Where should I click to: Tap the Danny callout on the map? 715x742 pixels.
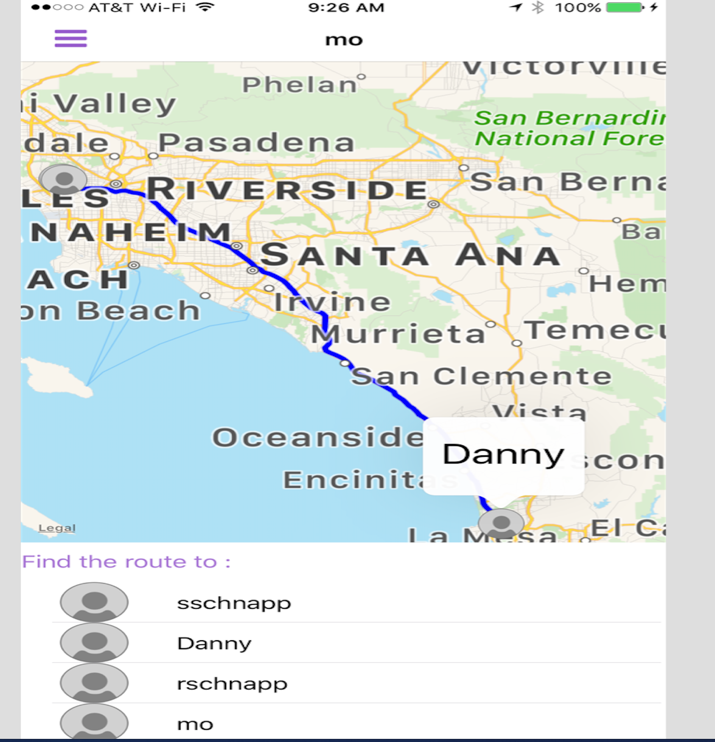(x=503, y=455)
